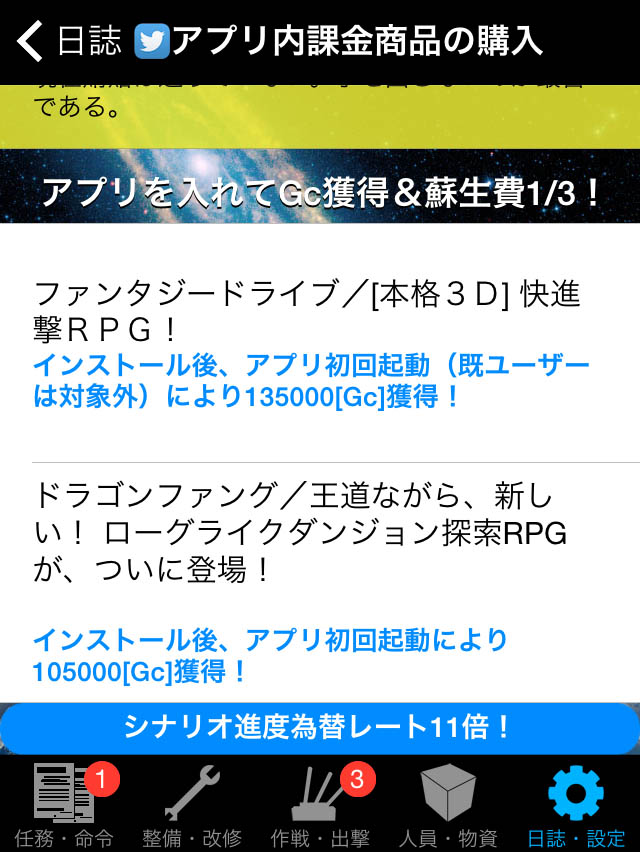
Task: Tap the Twitter share icon
Action: click(152, 40)
